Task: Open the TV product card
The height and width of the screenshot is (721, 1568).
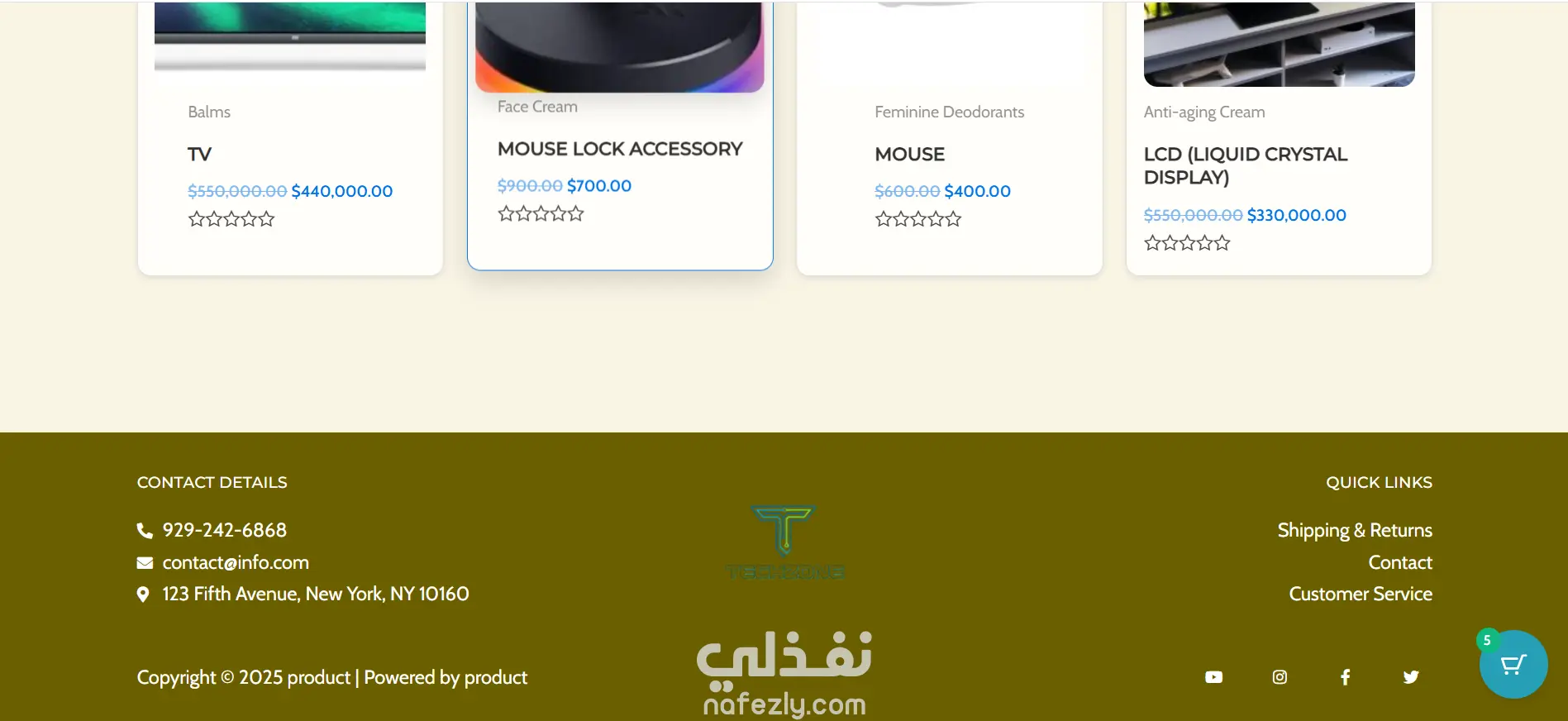Action: (199, 155)
